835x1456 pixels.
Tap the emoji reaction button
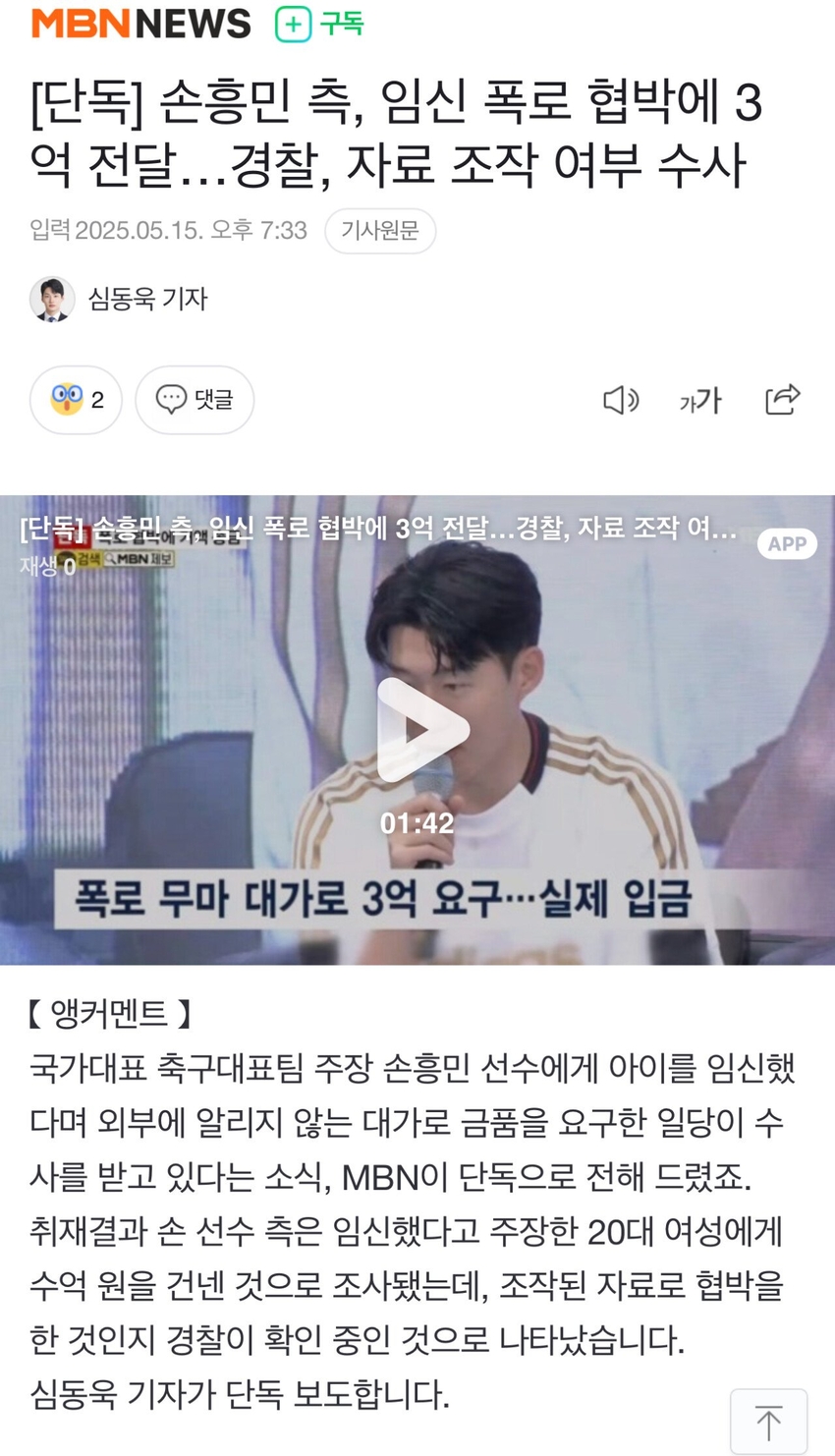point(76,400)
